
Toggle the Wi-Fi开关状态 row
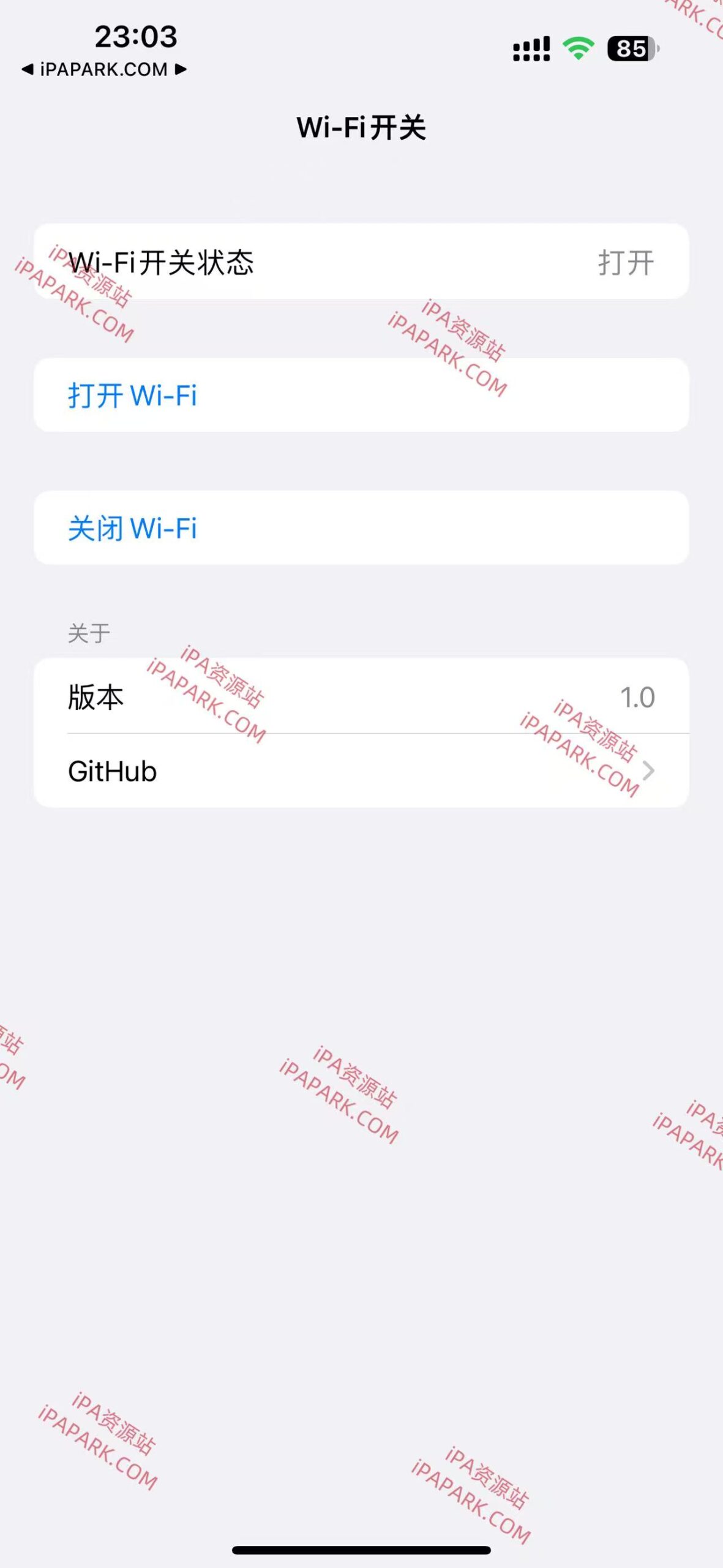click(x=361, y=262)
